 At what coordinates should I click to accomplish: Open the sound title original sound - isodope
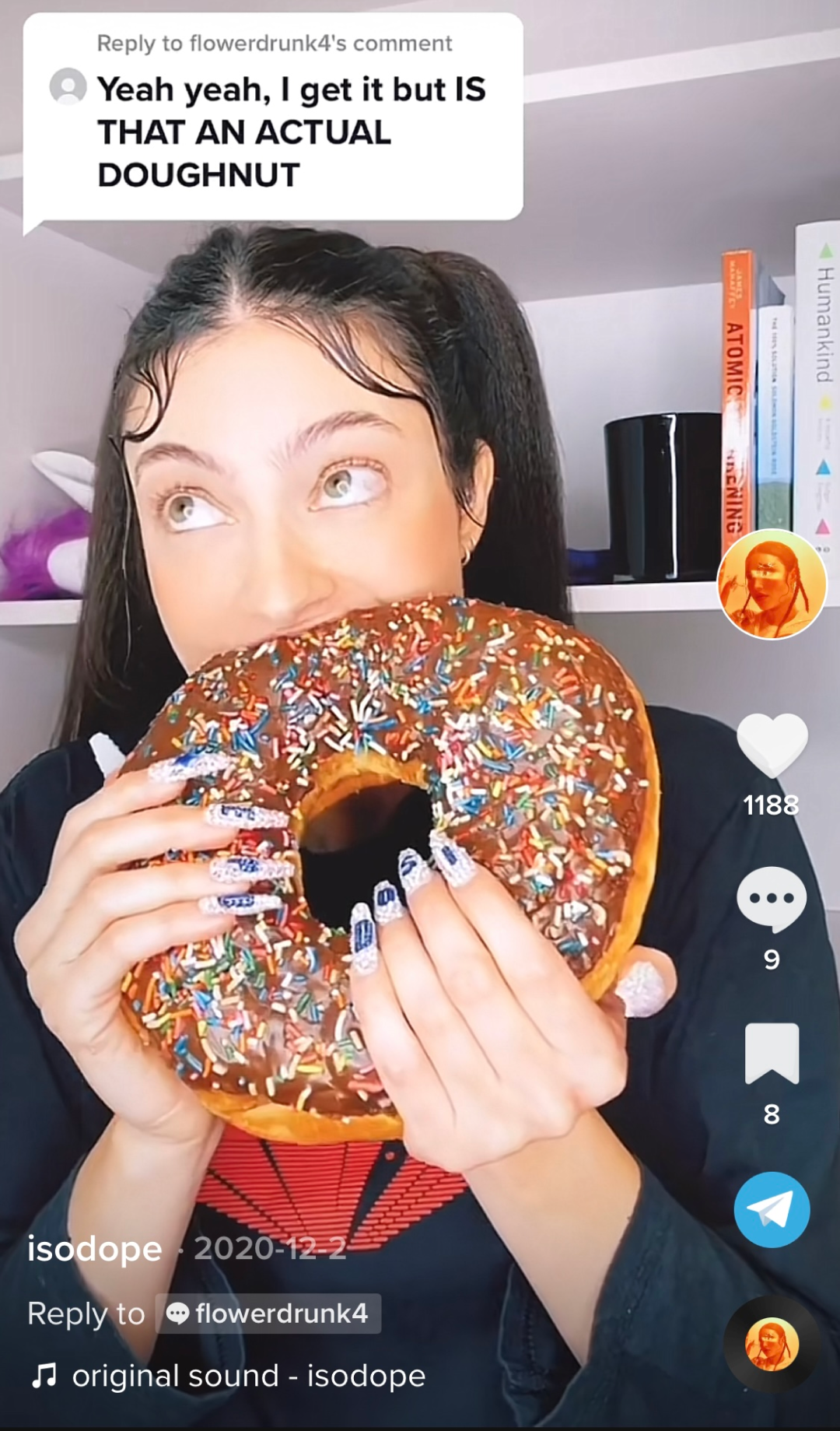click(x=247, y=1374)
